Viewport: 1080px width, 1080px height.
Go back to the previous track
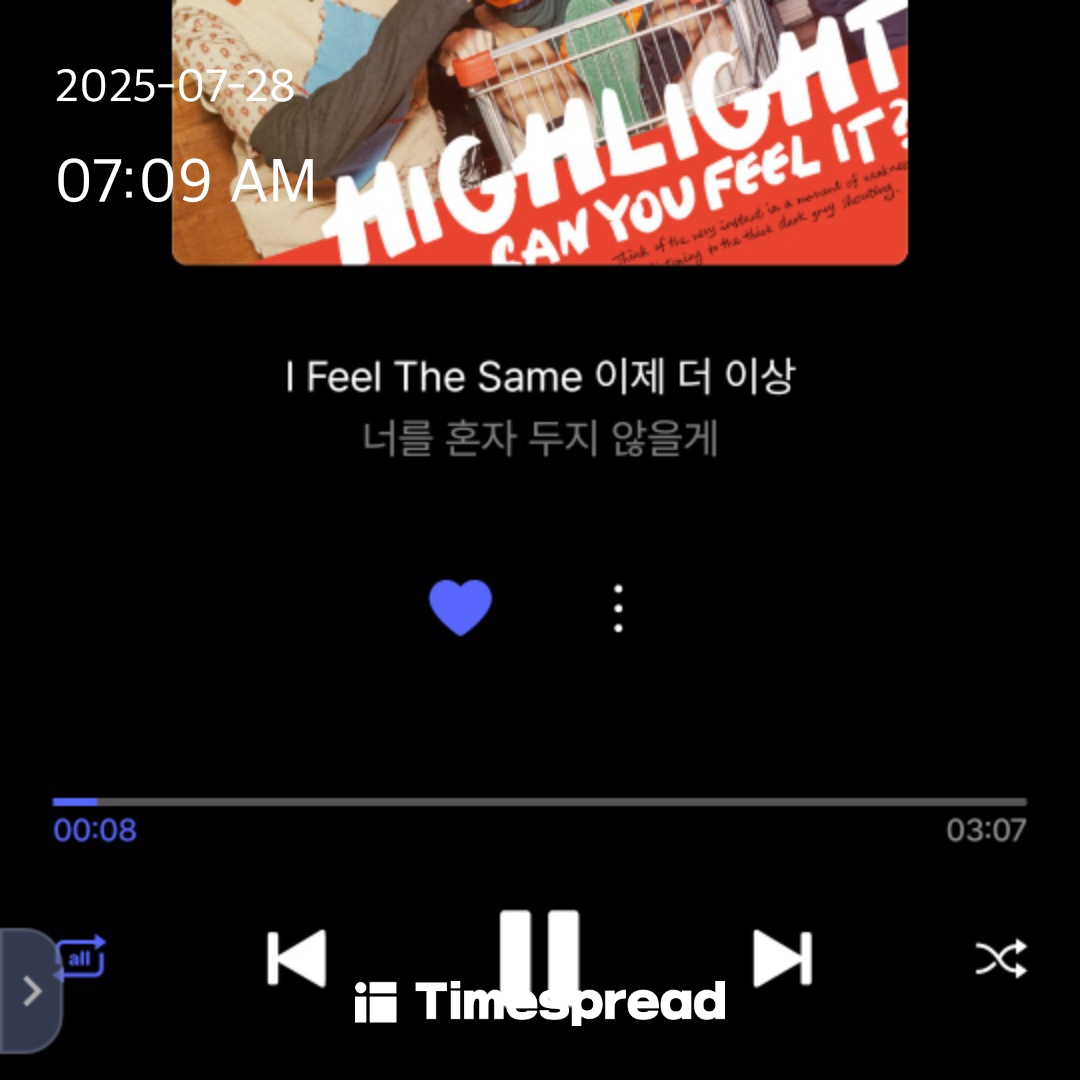pyautogui.click(x=297, y=959)
